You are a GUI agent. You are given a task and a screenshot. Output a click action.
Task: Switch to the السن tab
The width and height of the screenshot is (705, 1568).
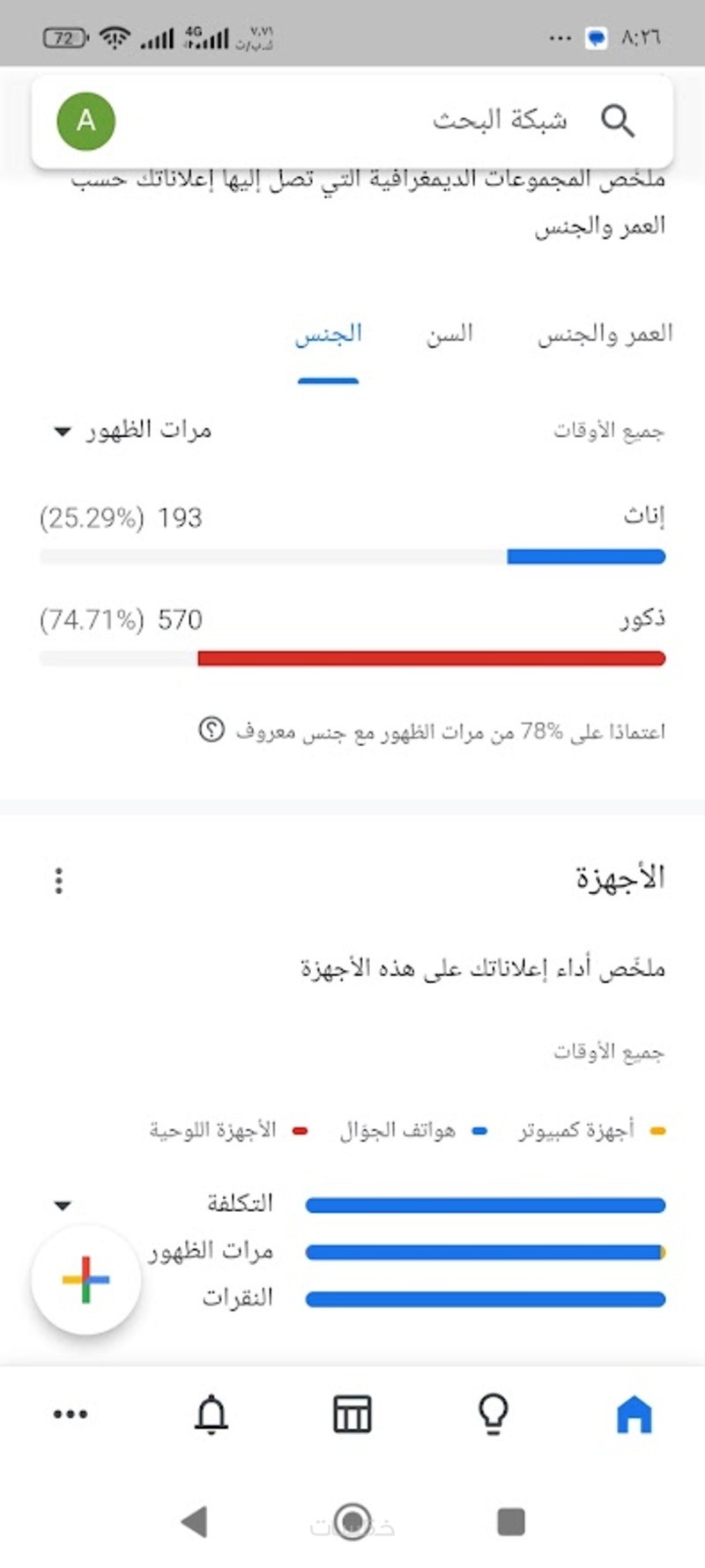[449, 334]
